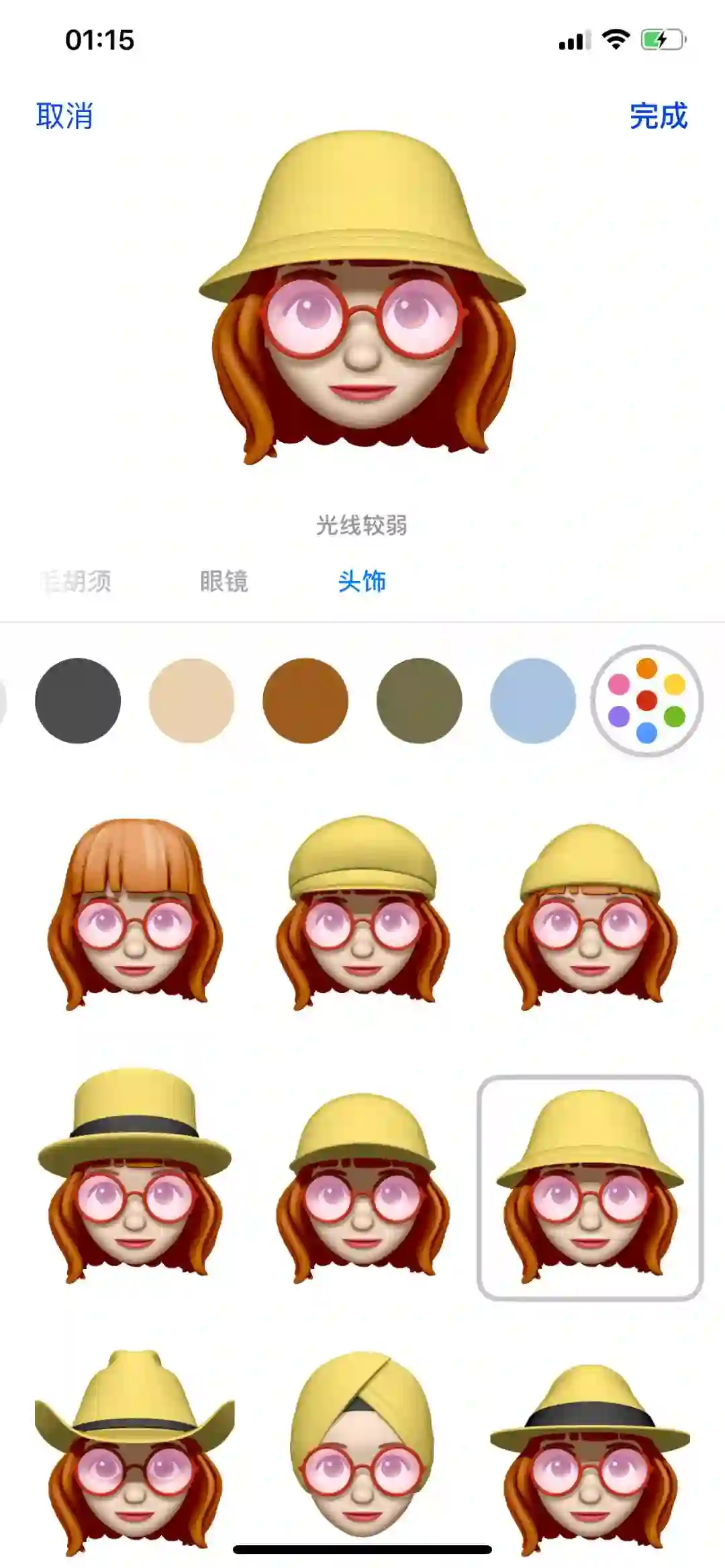
Task: Select the fedora with black band
Action: [135, 1175]
